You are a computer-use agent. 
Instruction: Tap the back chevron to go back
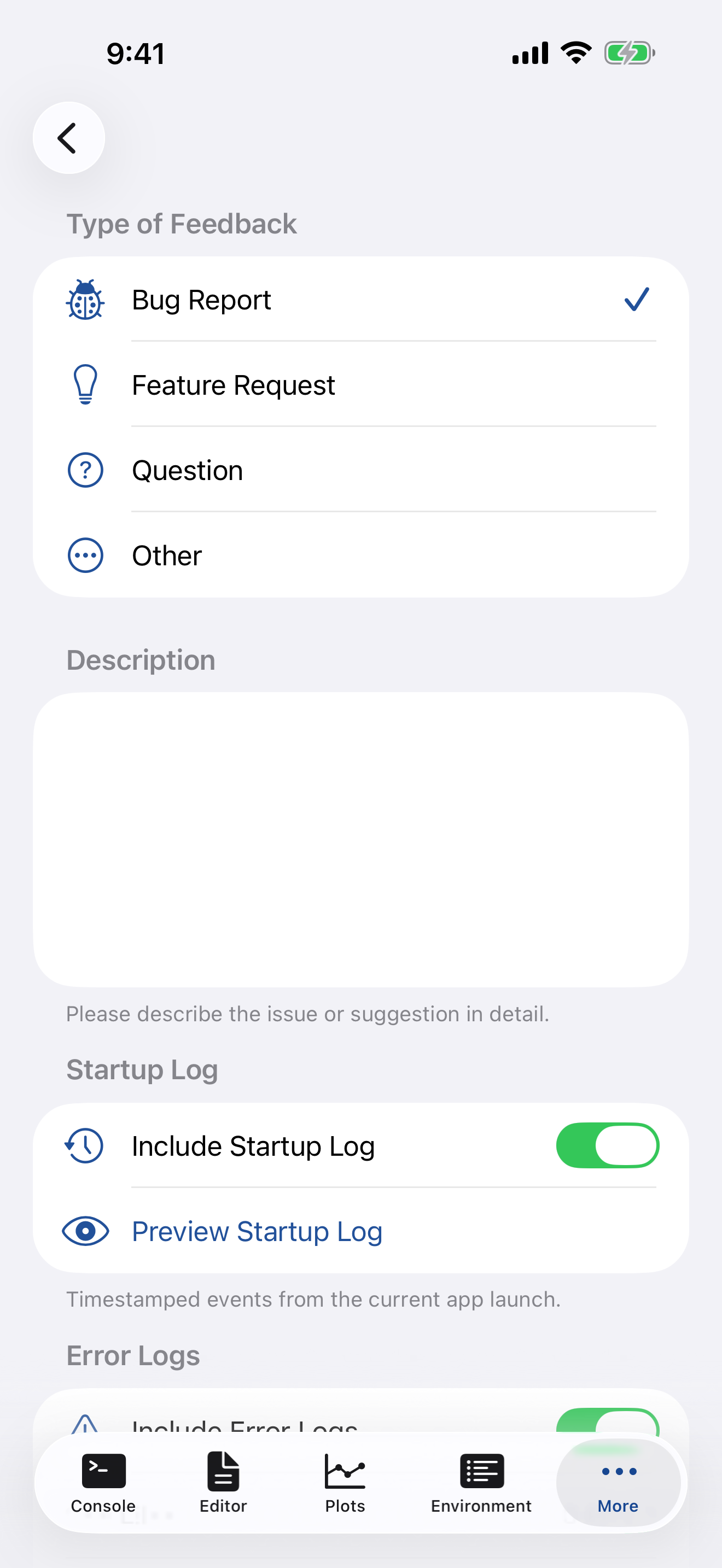click(x=68, y=138)
